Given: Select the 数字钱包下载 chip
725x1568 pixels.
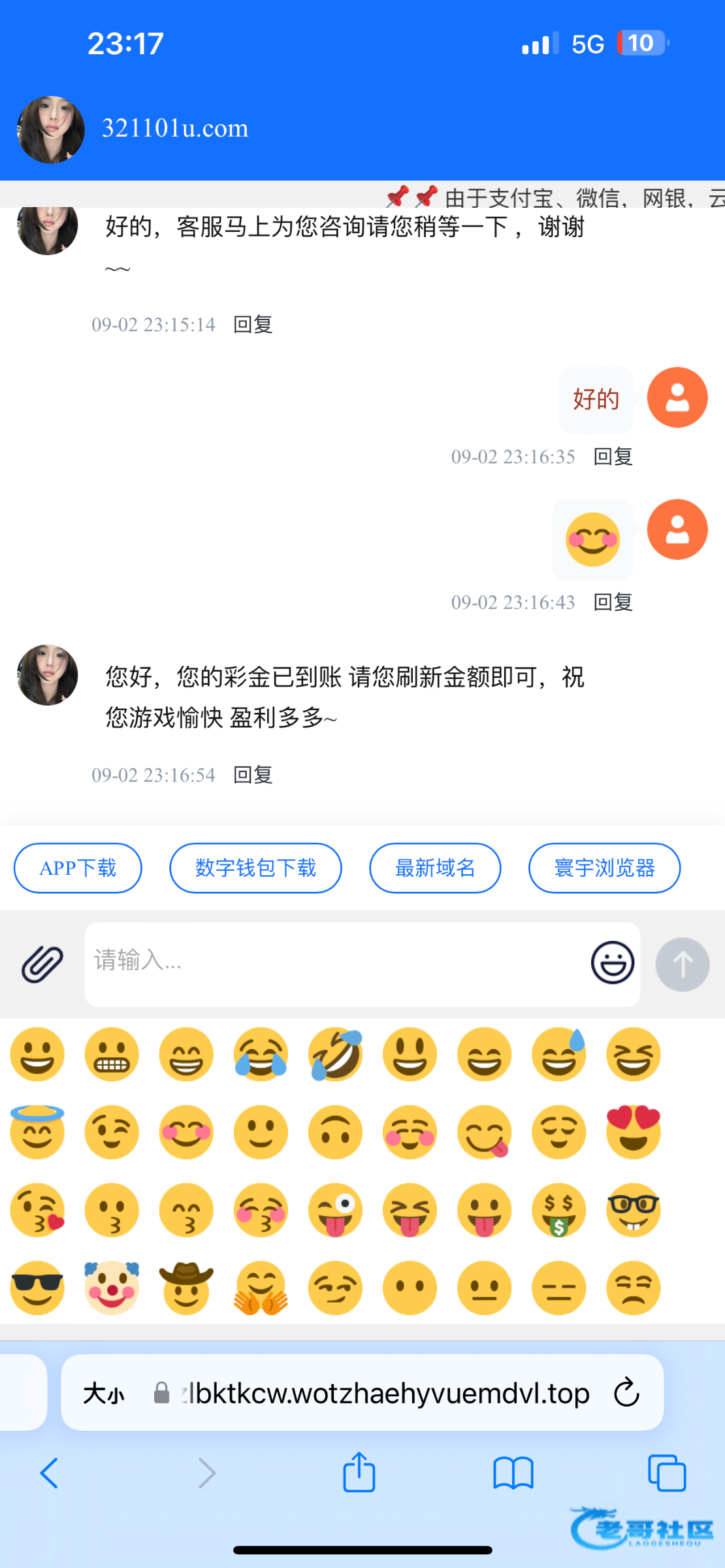Looking at the screenshot, I should point(255,868).
